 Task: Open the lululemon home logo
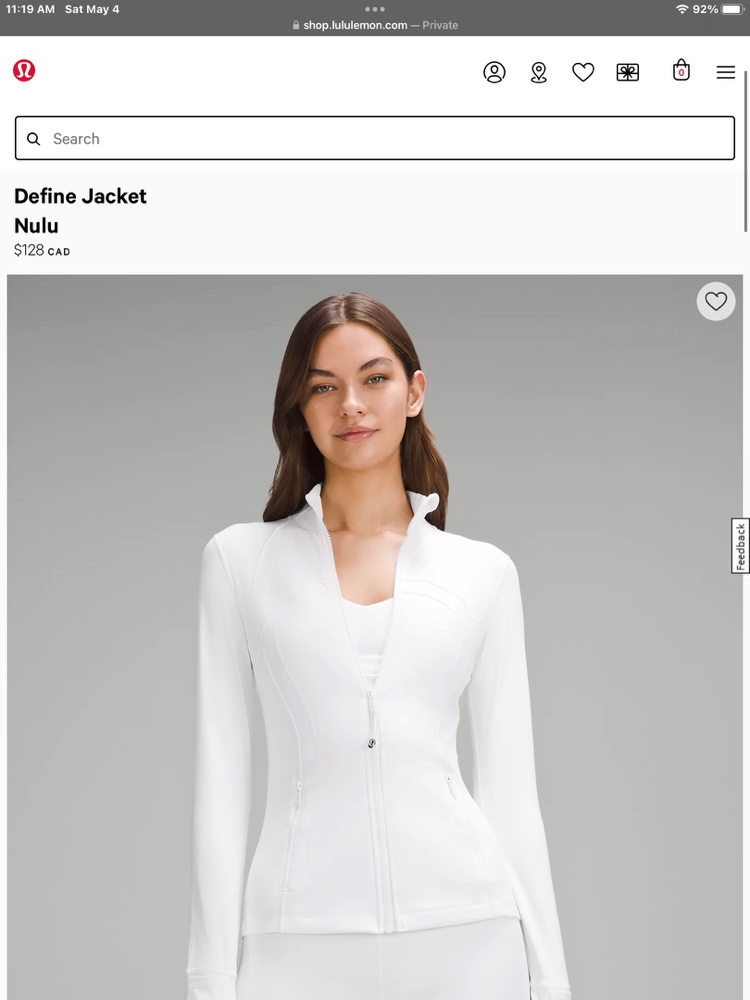pyautogui.click(x=24, y=71)
